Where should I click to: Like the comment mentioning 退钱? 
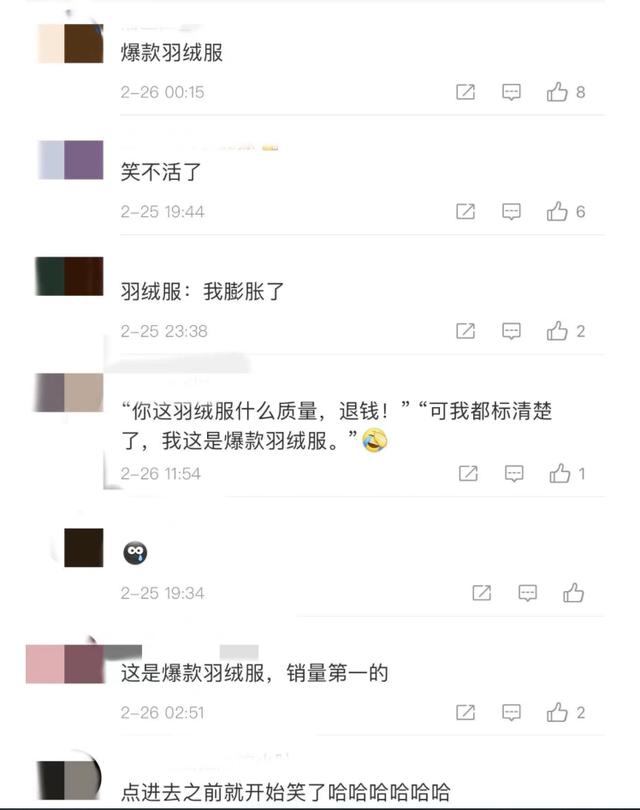pos(559,474)
